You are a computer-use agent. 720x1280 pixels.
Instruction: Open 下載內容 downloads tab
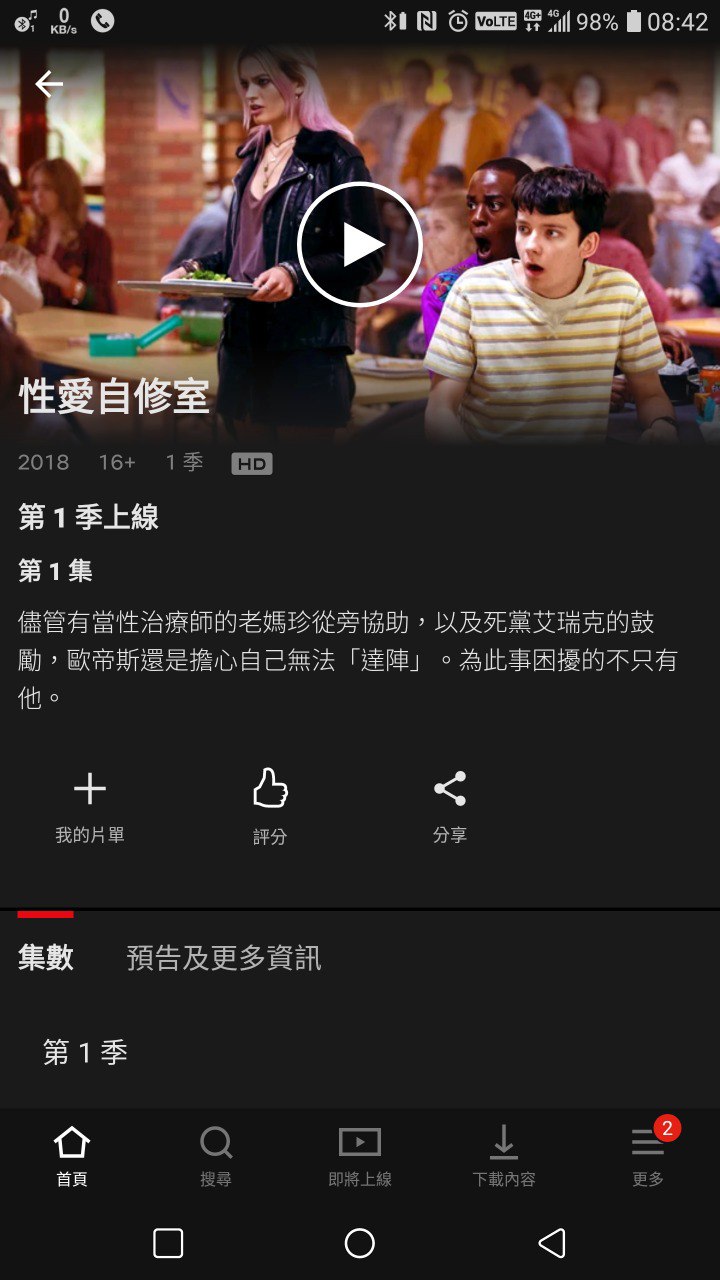click(x=504, y=1156)
